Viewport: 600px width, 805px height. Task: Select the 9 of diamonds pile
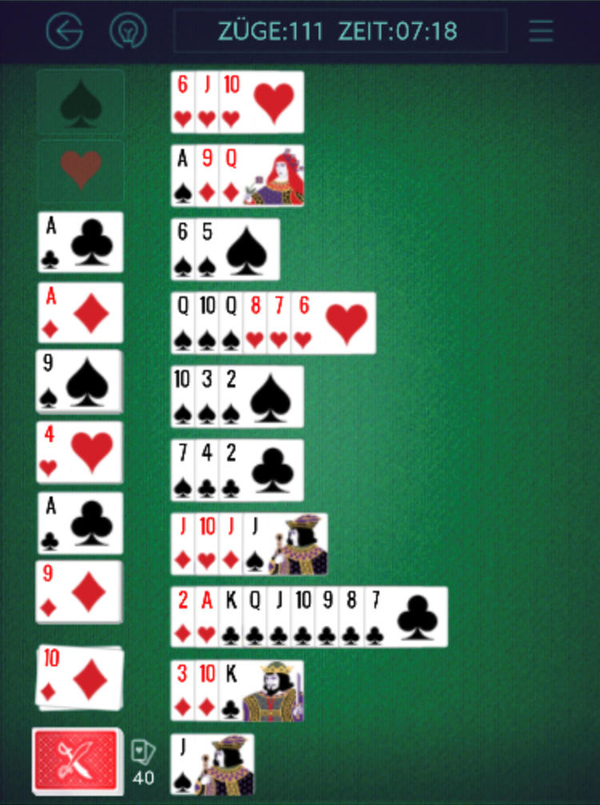(79, 592)
